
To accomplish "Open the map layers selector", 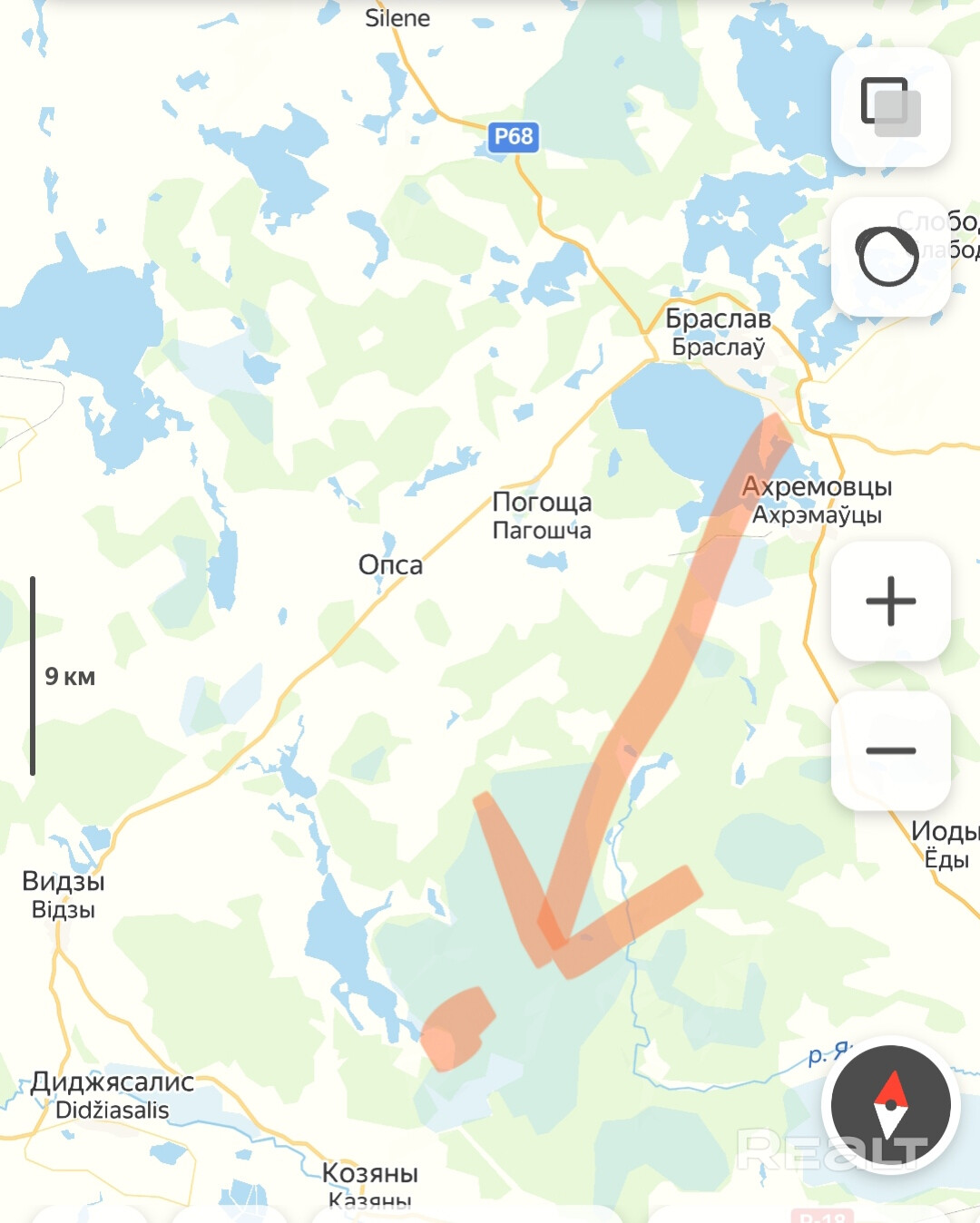I will click(x=890, y=107).
